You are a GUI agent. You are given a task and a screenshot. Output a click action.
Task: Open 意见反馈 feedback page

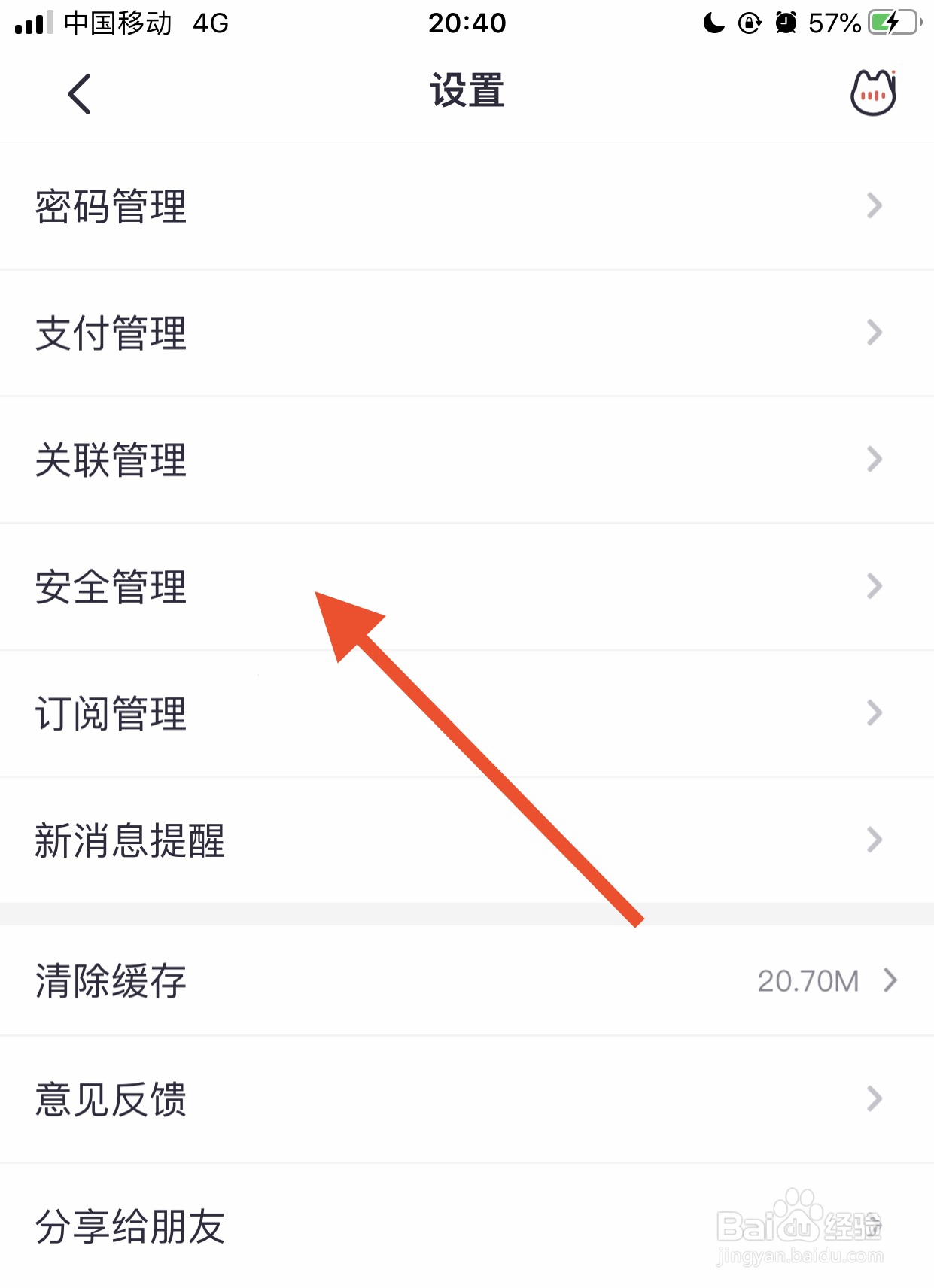[111, 1101]
